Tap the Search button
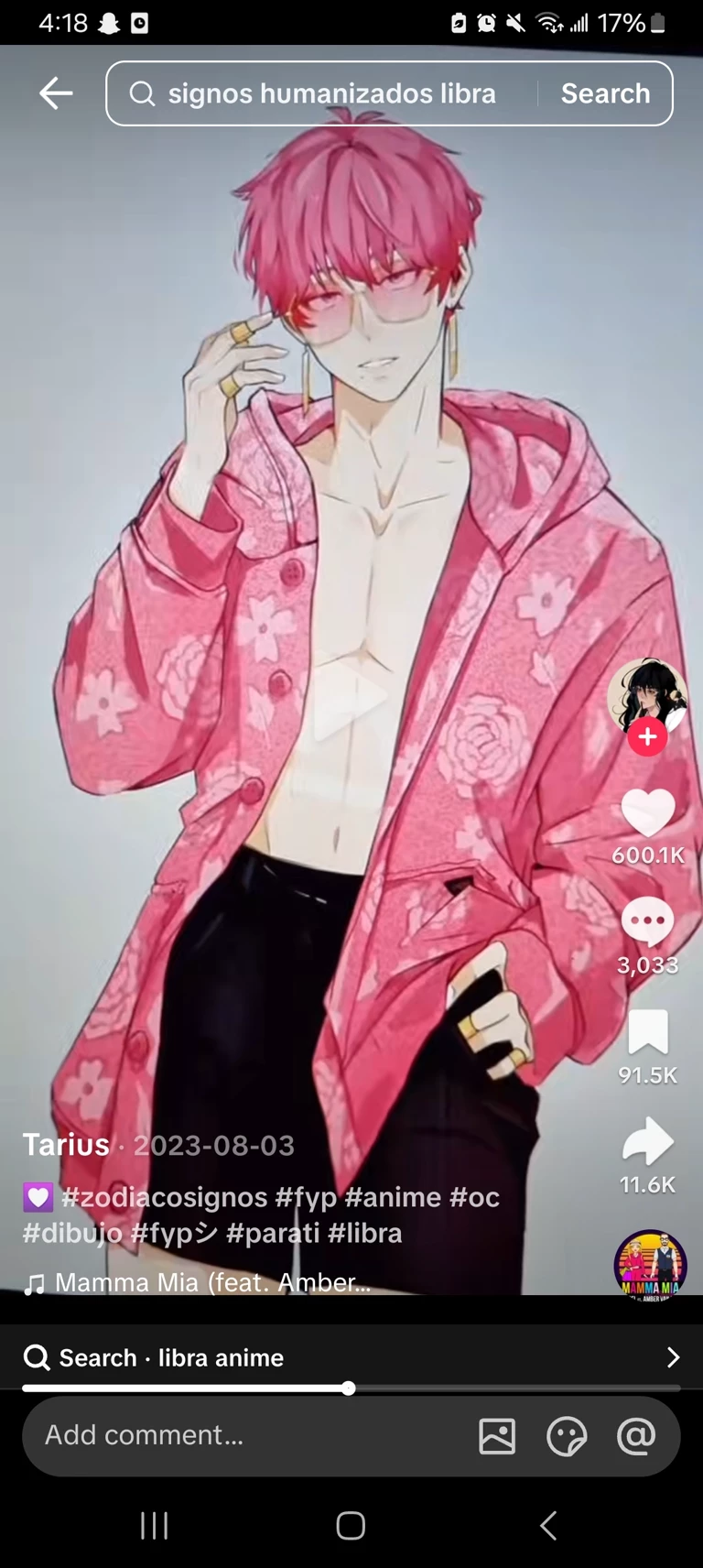 (x=605, y=93)
